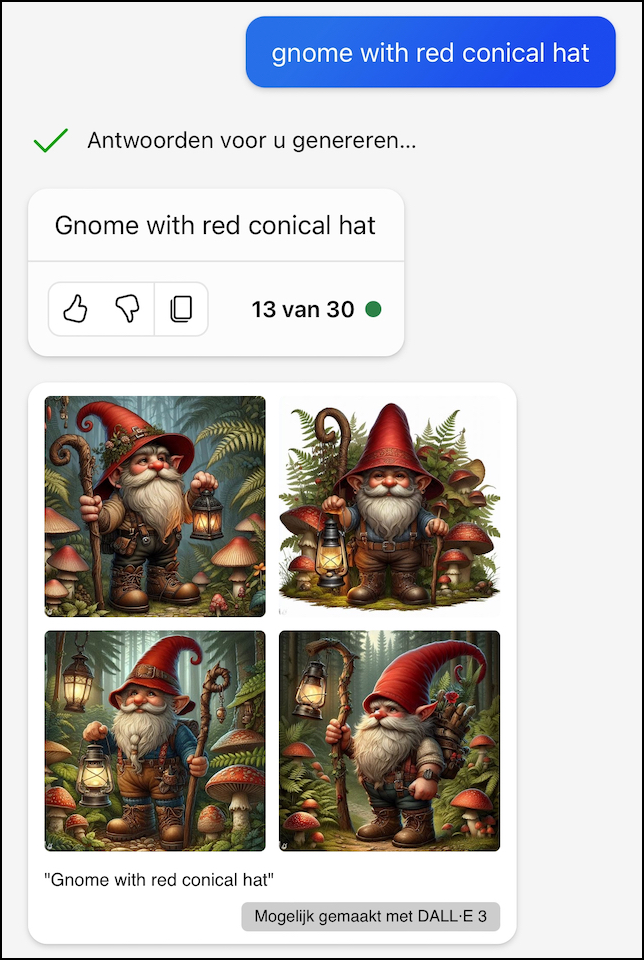Screen dimensions: 644x960
Task: Open the gnome image holding lantern beside ferns
Action: [x=155, y=506]
